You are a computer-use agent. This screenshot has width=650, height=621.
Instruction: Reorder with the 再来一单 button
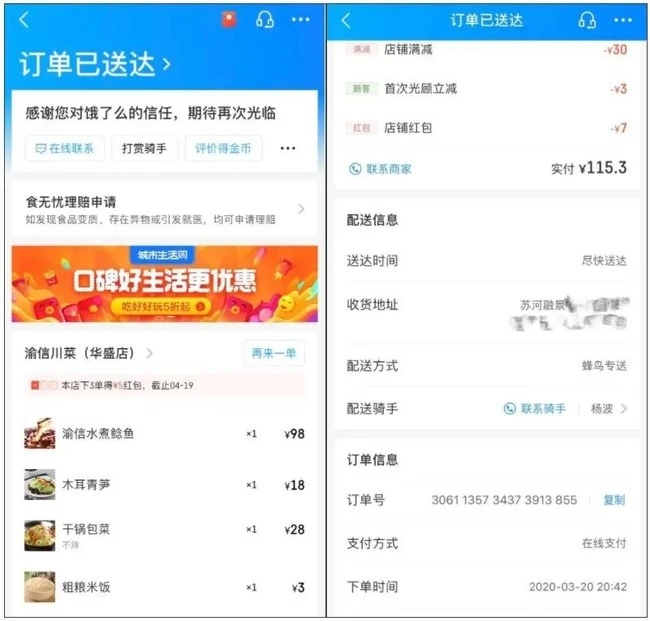pyautogui.click(x=274, y=353)
